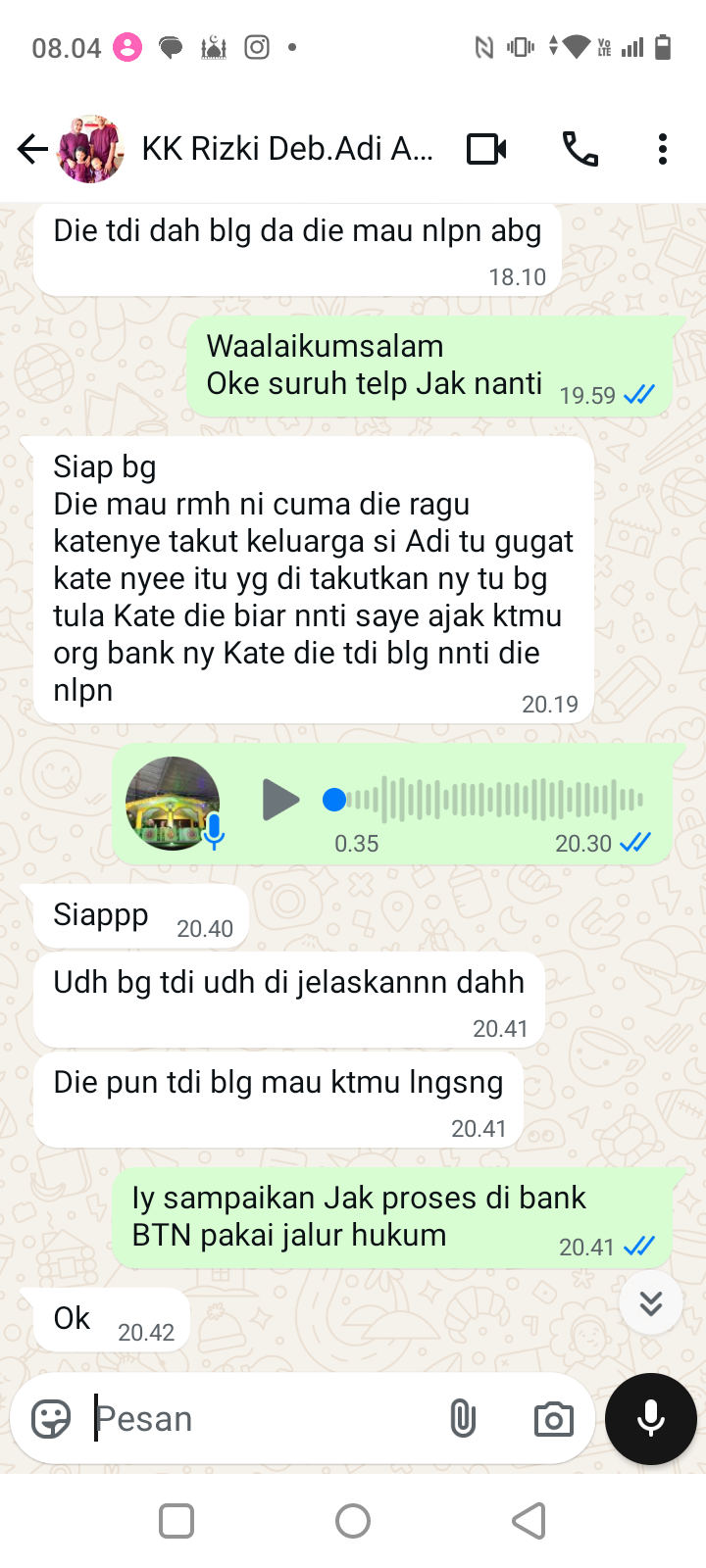Record a voice message with the microphone
This screenshot has width=706, height=1568.
click(650, 1418)
